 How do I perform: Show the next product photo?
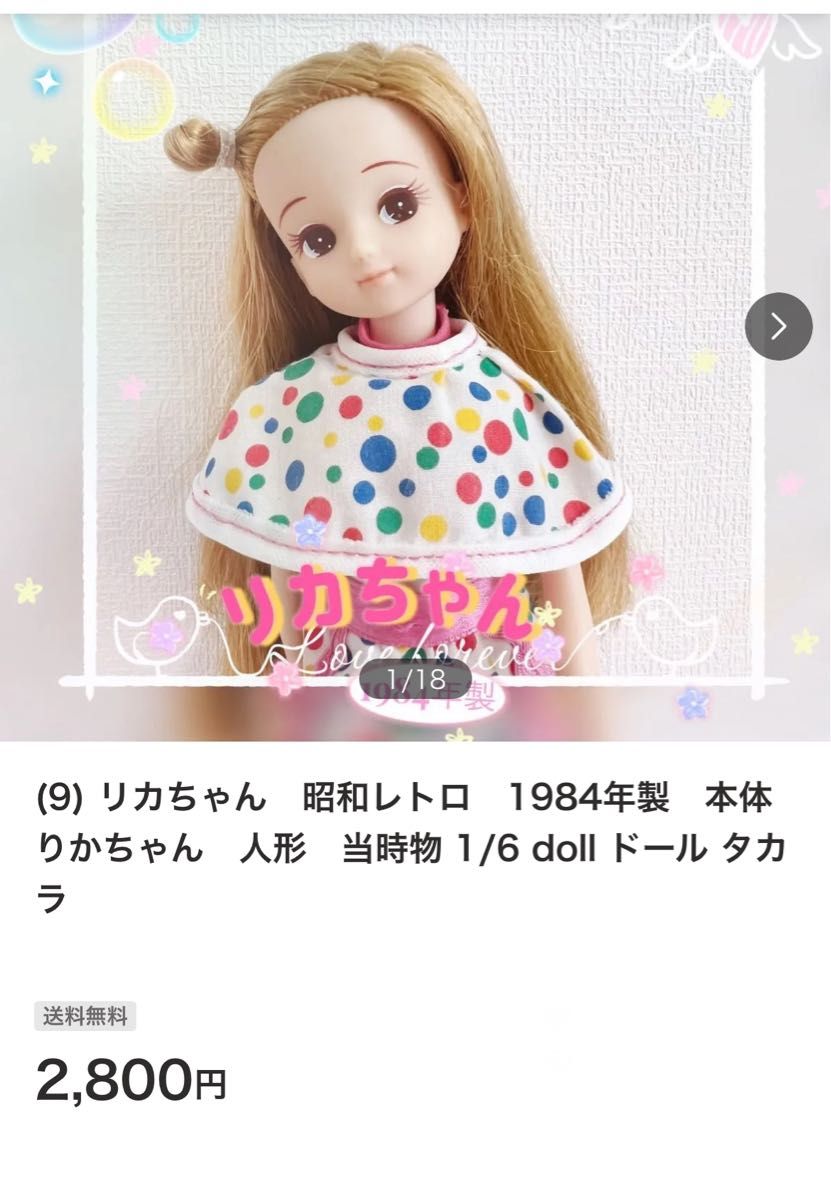click(778, 326)
